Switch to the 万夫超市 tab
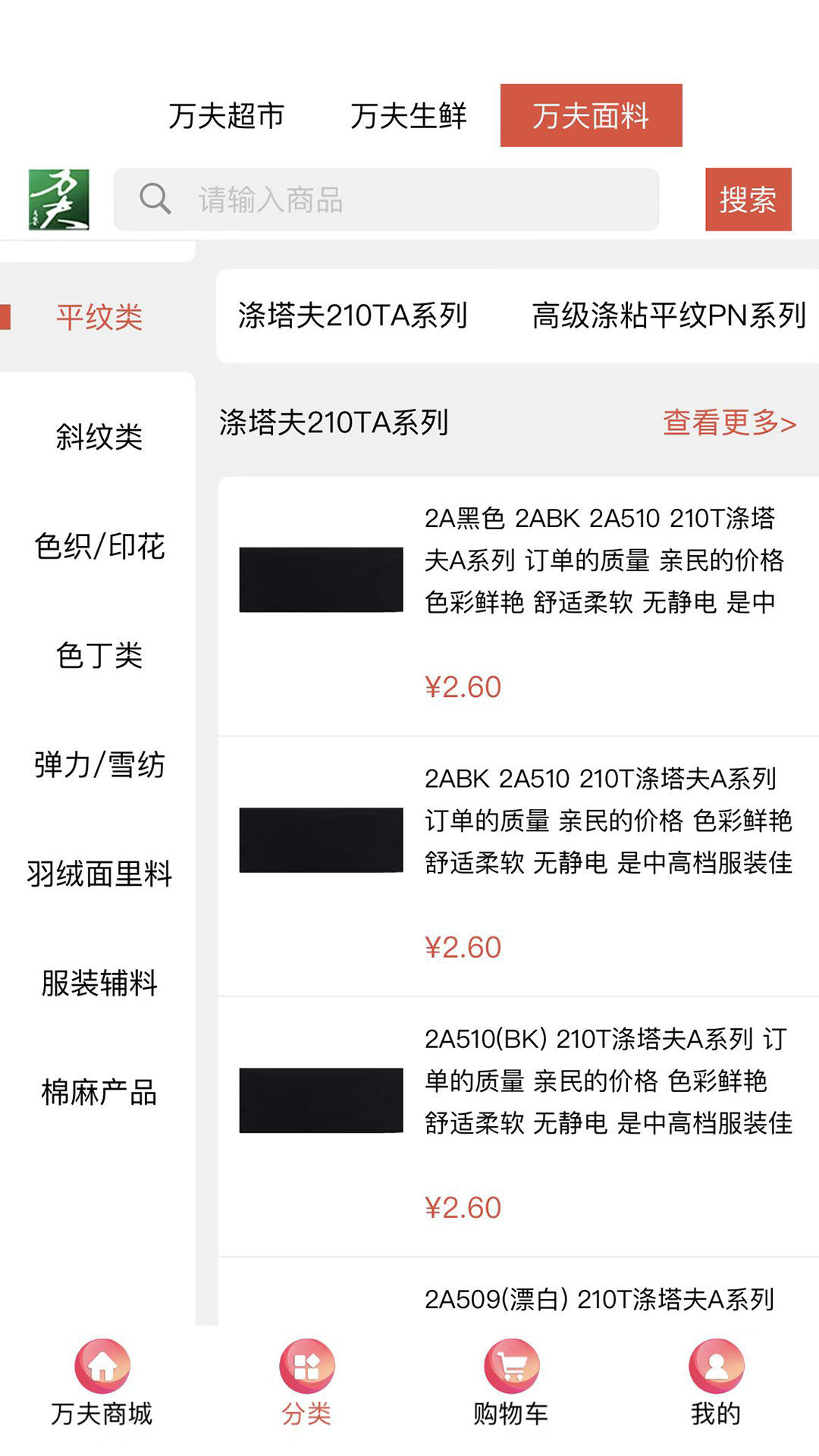The image size is (819, 1456). point(226,116)
